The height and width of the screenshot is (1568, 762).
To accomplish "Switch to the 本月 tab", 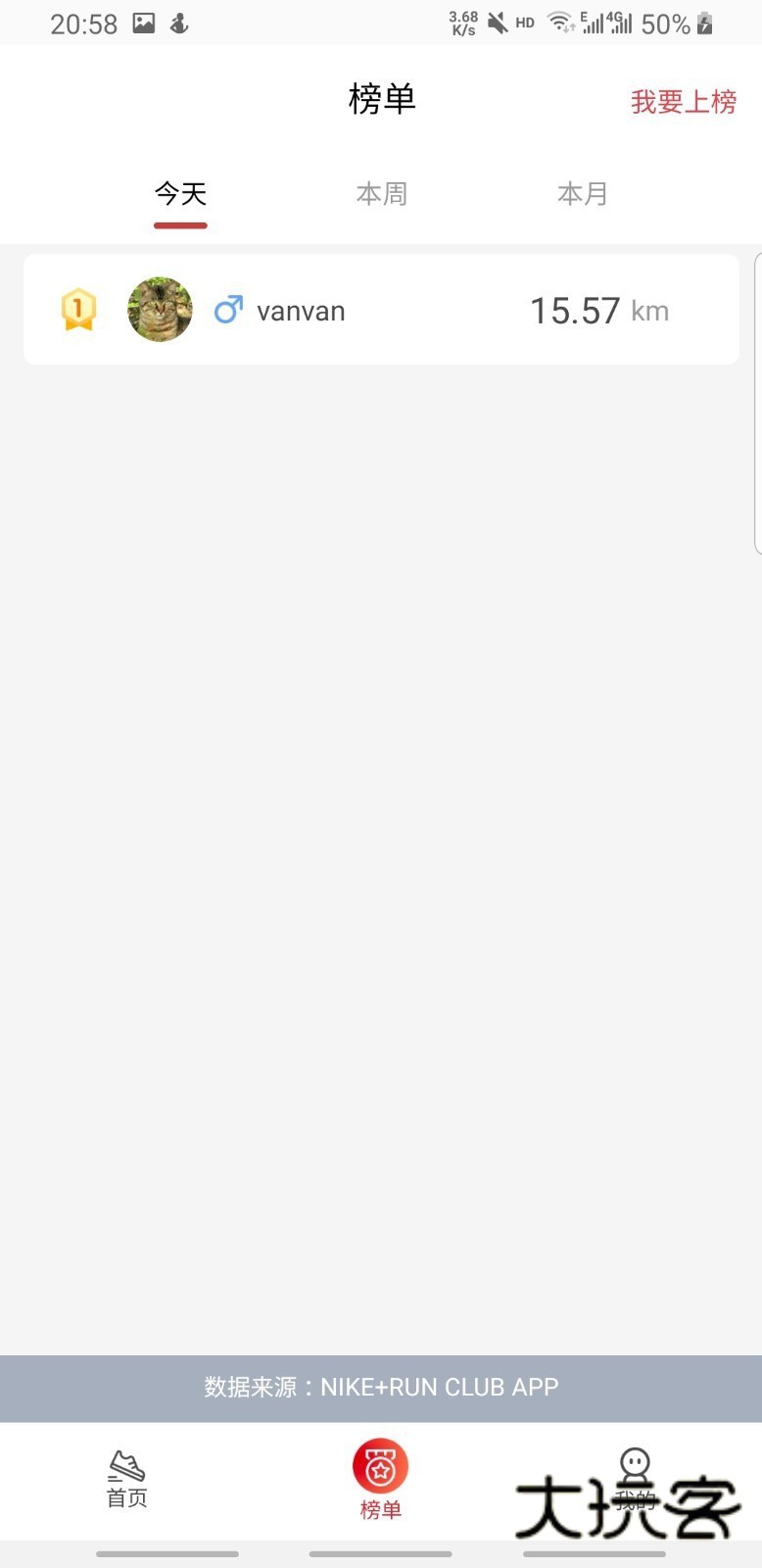I will (x=583, y=194).
